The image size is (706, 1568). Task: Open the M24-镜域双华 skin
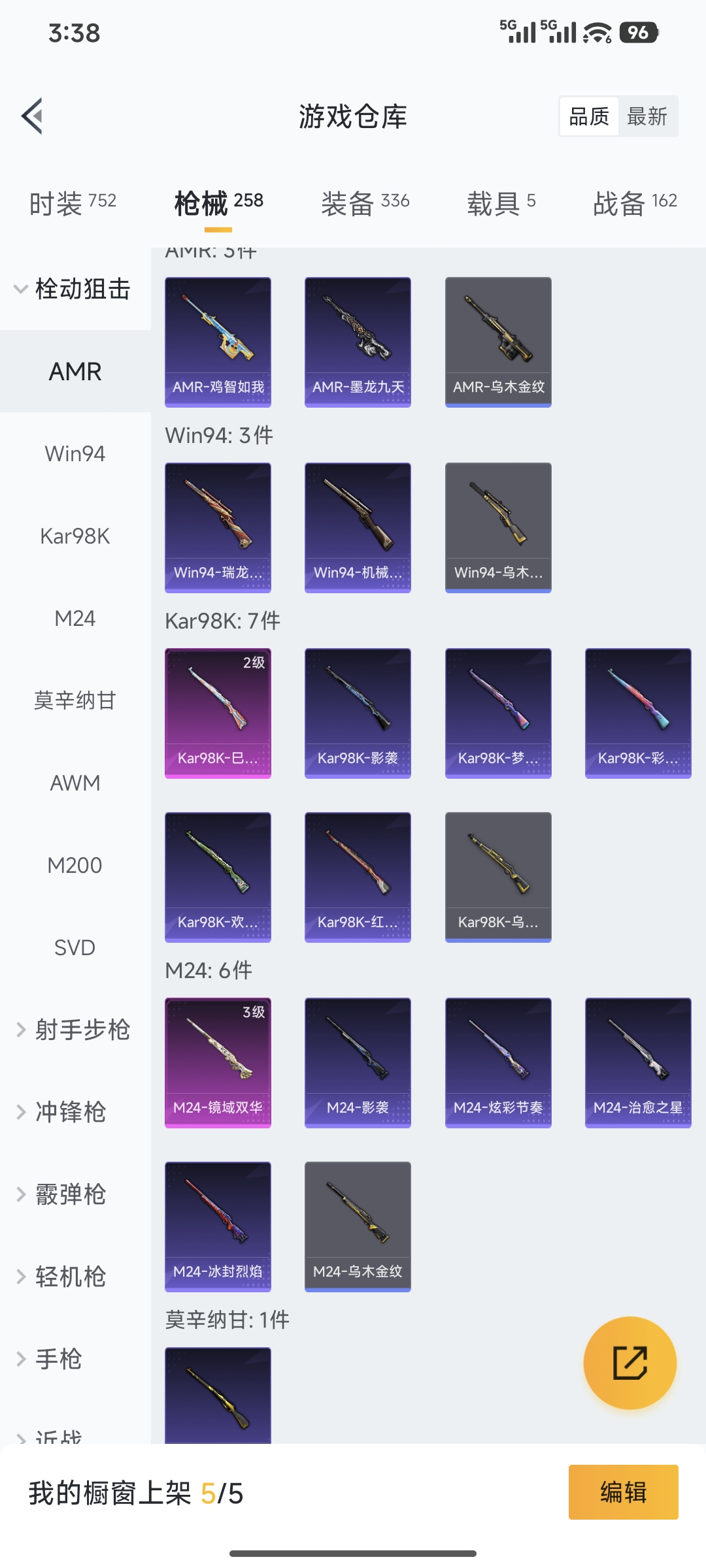[x=218, y=1062]
